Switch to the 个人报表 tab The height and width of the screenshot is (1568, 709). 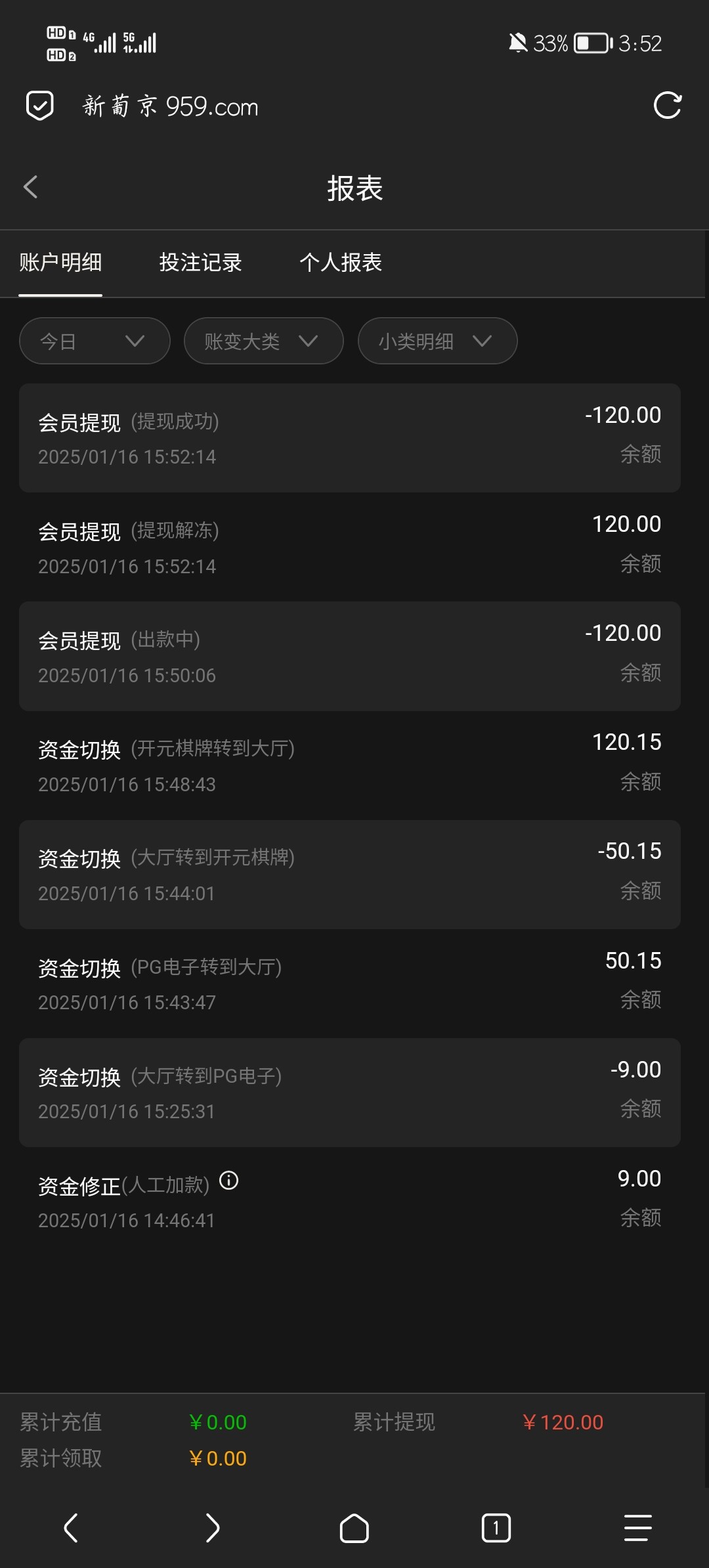pos(340,263)
